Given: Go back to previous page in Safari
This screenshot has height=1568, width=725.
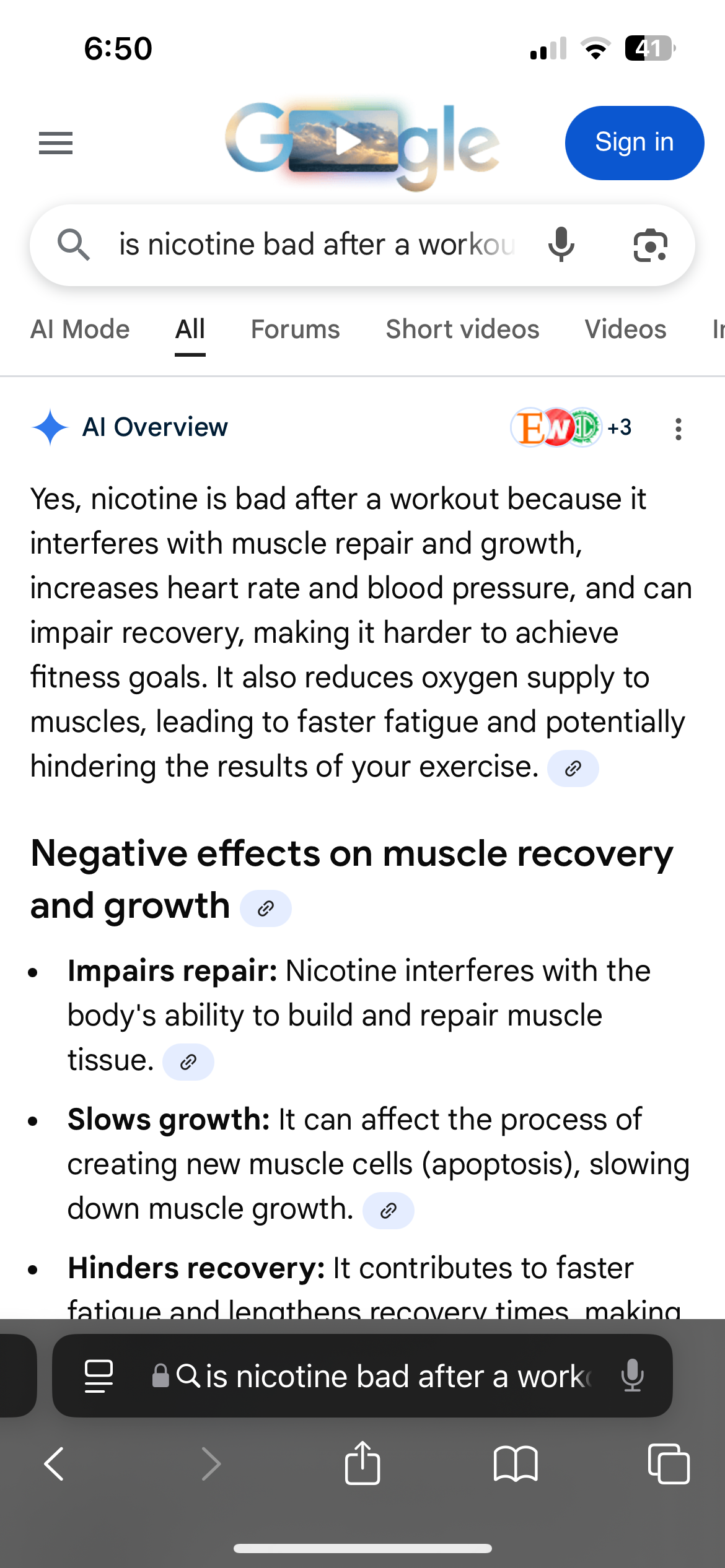Looking at the screenshot, I should (x=55, y=1464).
